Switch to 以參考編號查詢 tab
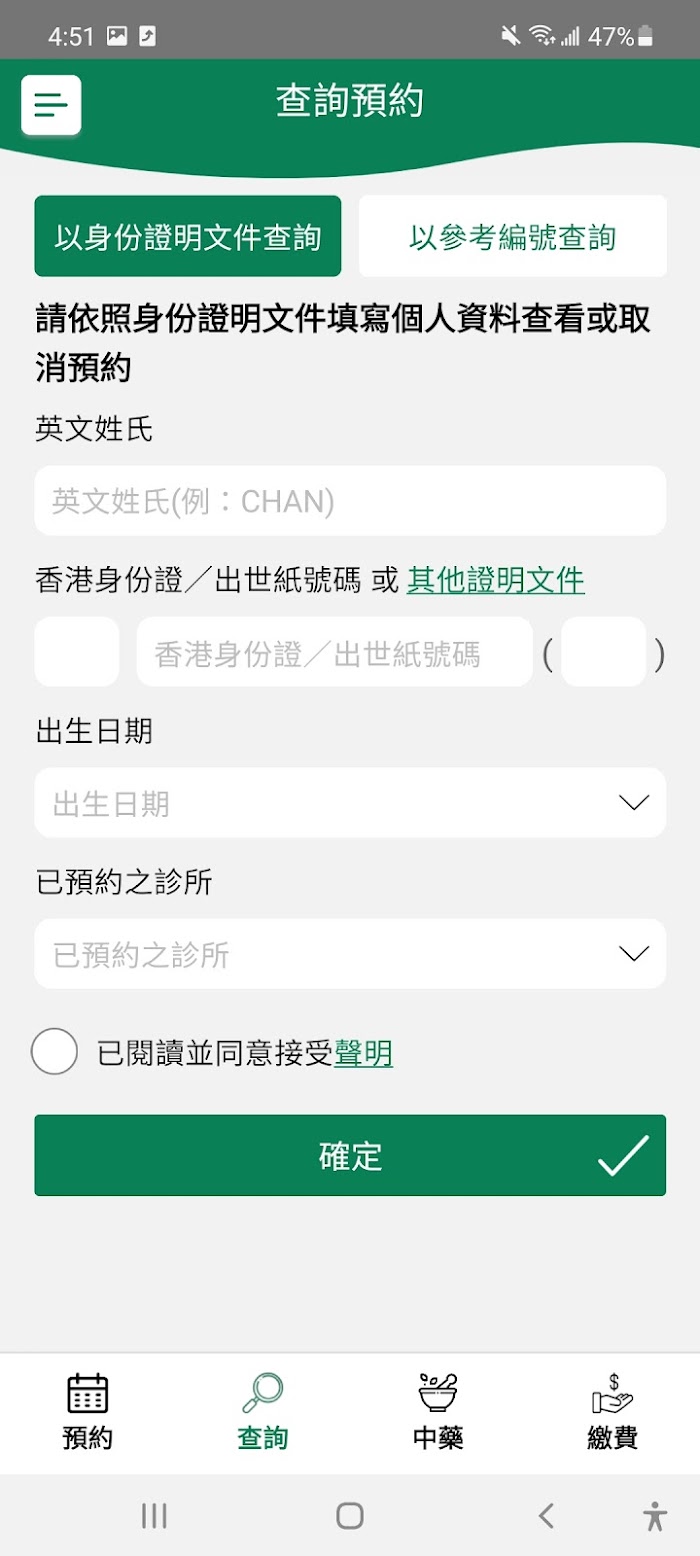The height and width of the screenshot is (1556, 700). click(x=512, y=237)
